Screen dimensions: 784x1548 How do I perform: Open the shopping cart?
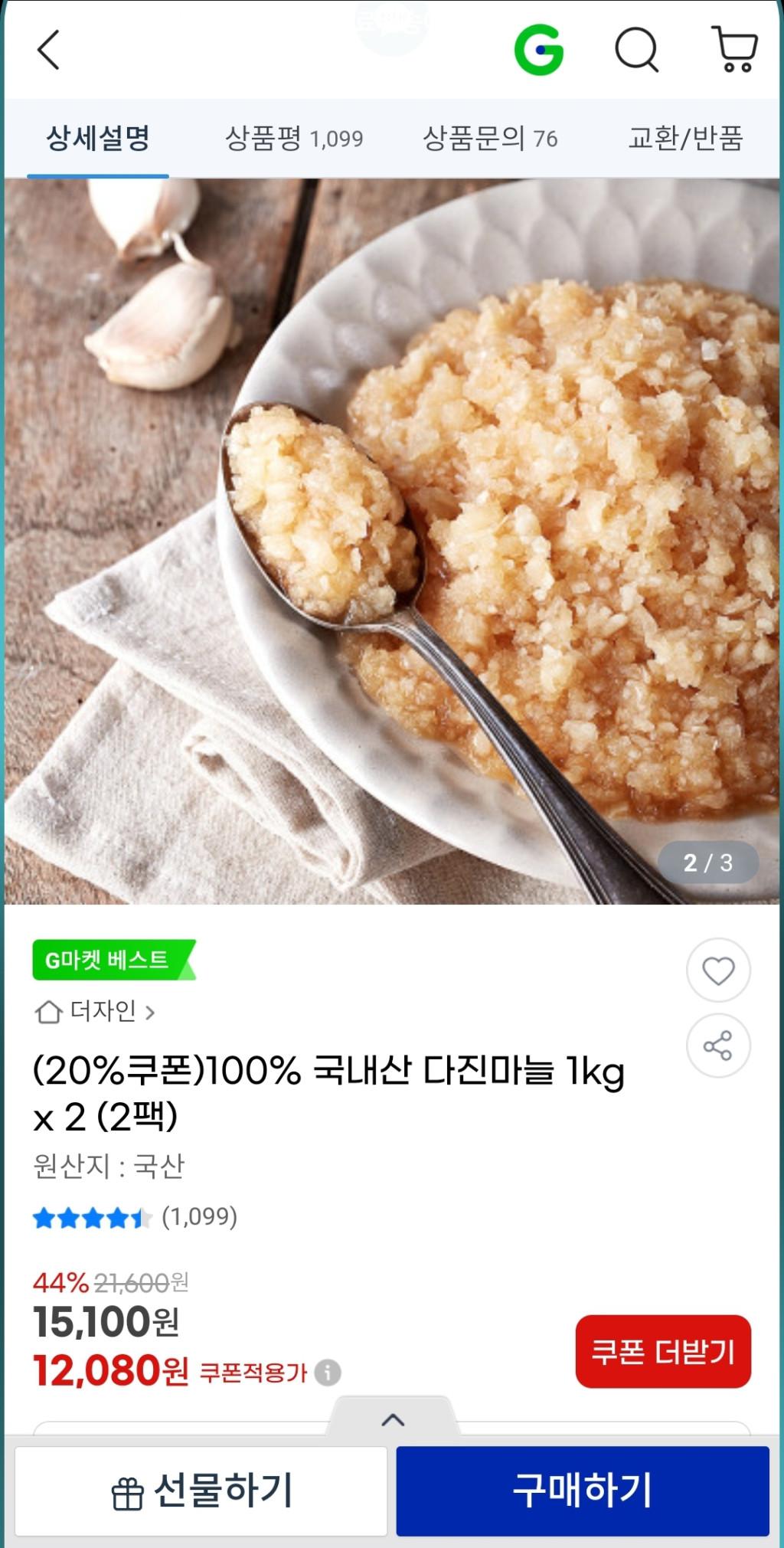(x=735, y=50)
